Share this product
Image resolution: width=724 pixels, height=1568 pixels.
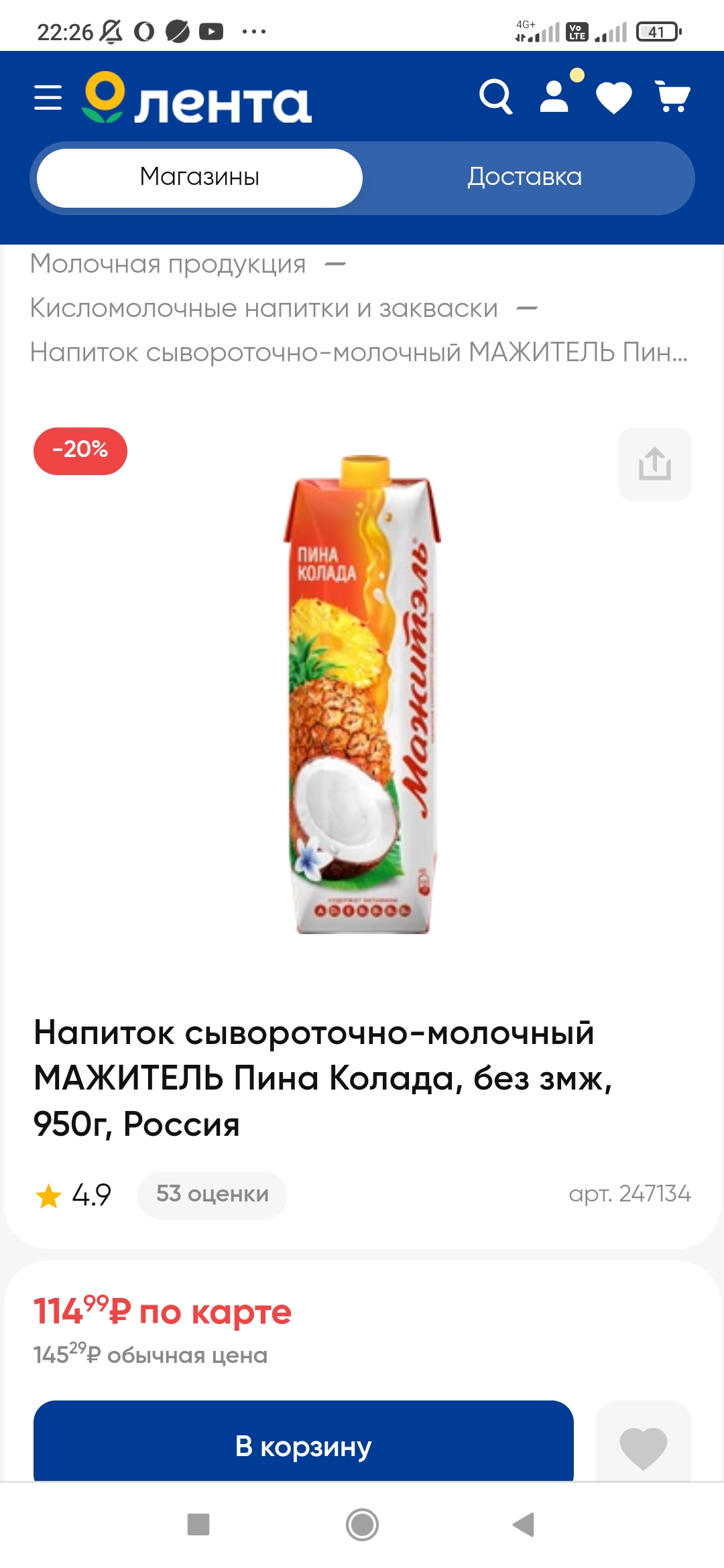654,464
